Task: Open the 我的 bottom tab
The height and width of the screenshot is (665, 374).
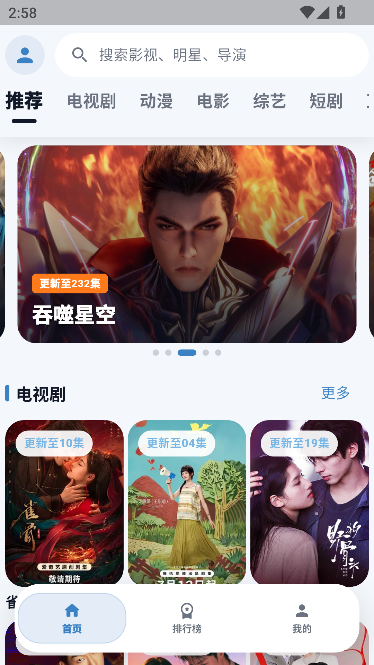Action: point(301,618)
